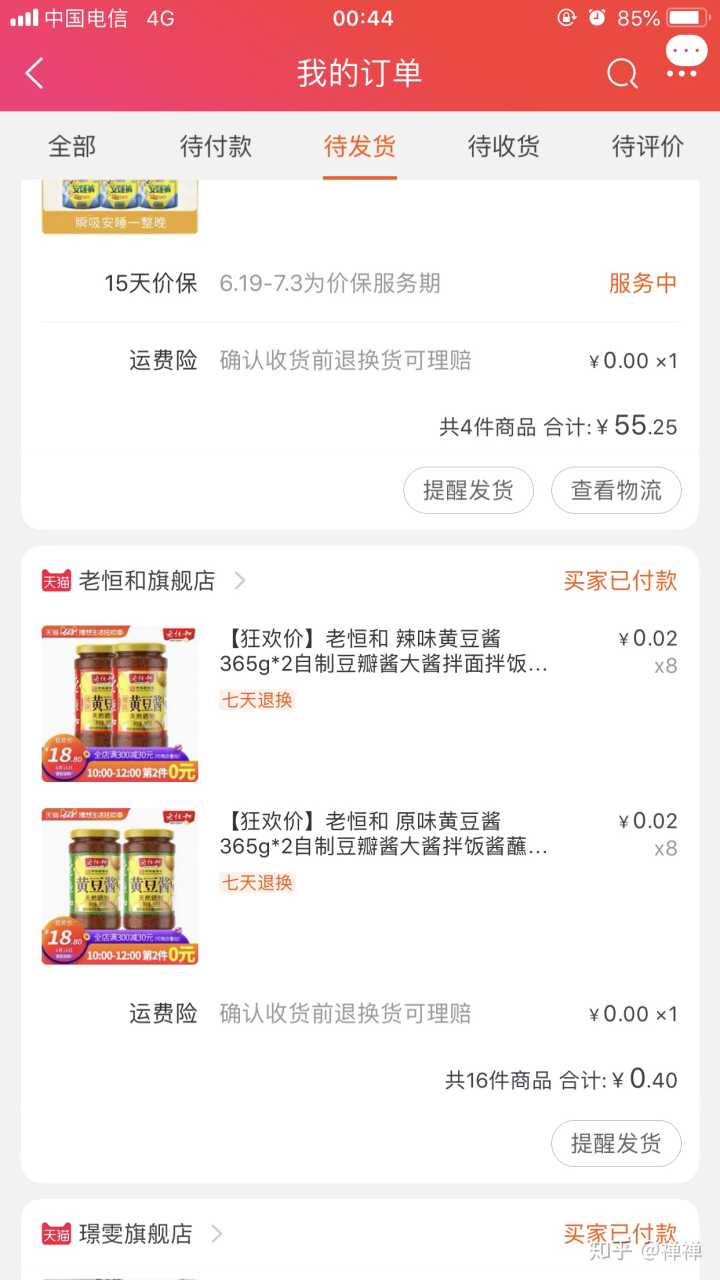Open the more options message bubble
The image size is (720, 1280).
685,58
